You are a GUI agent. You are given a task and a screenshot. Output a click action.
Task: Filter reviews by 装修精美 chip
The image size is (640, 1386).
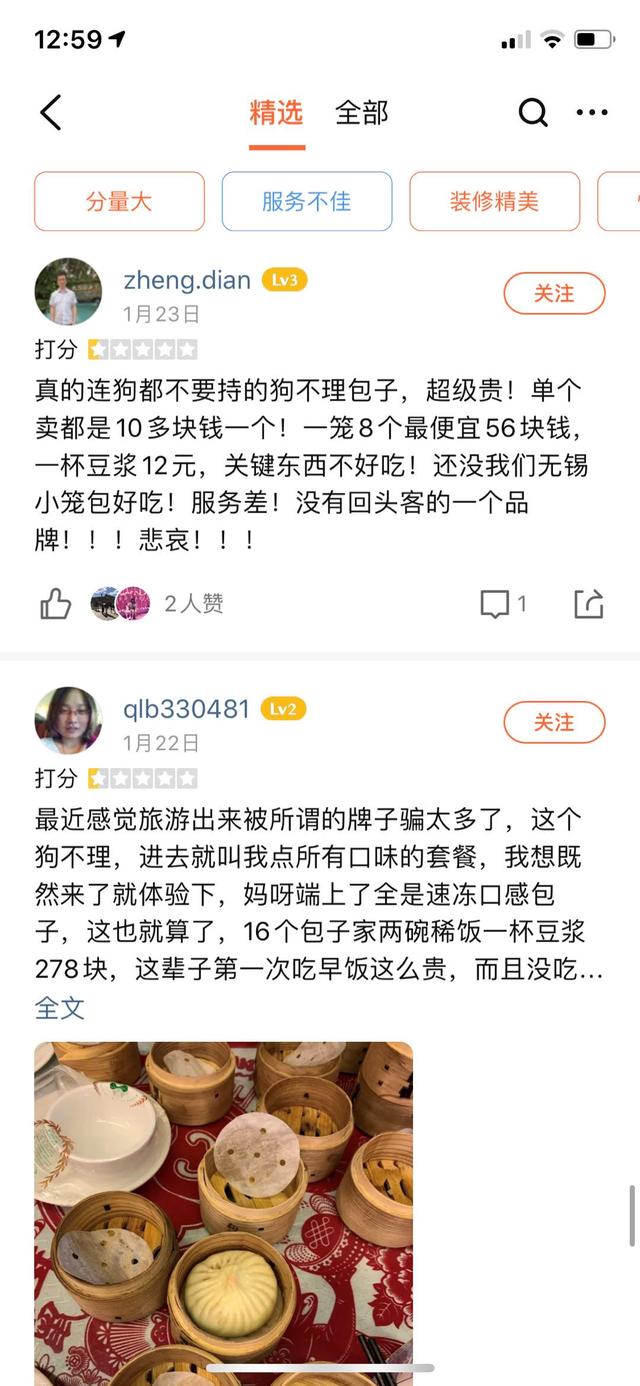(494, 201)
